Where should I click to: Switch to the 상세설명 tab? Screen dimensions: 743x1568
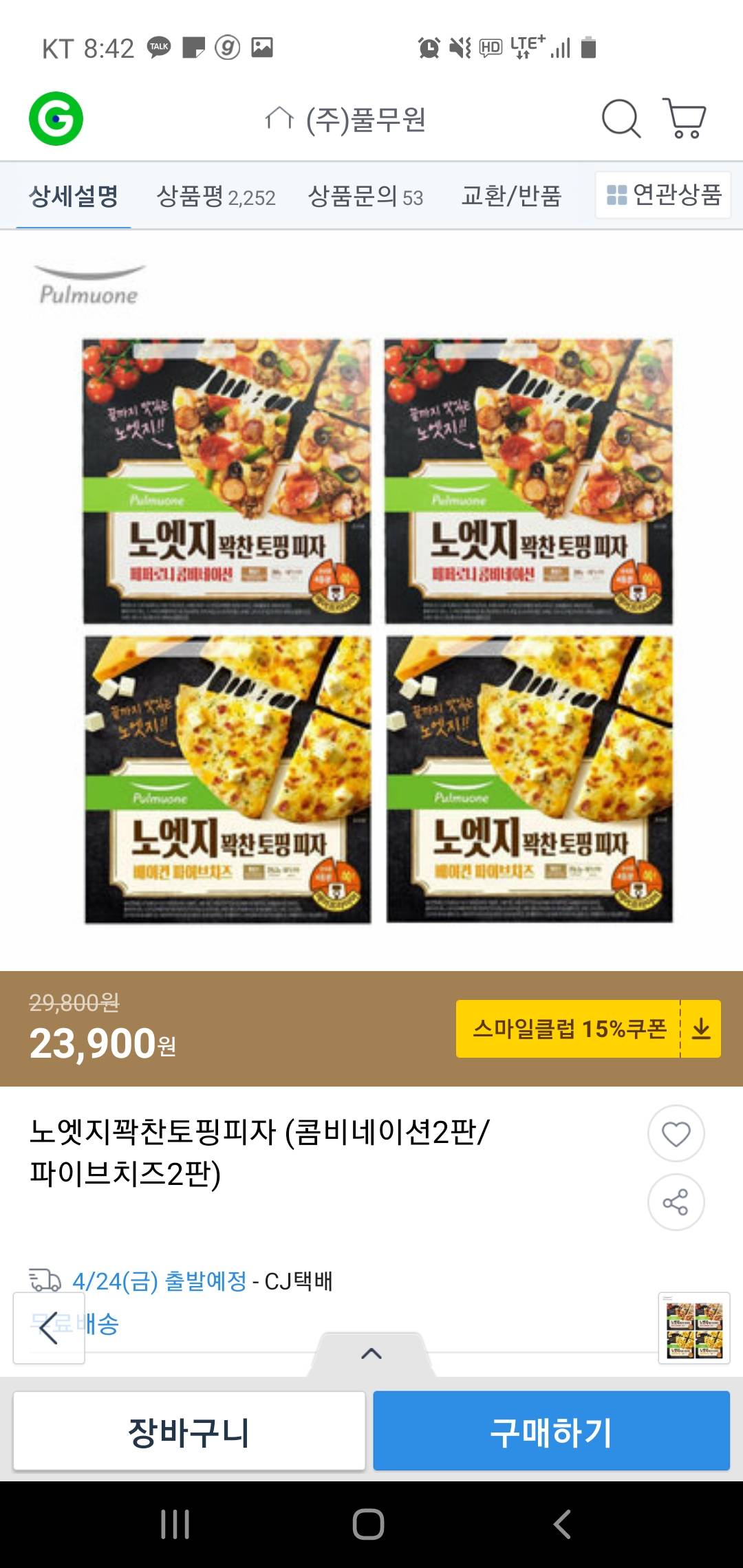[x=74, y=197]
